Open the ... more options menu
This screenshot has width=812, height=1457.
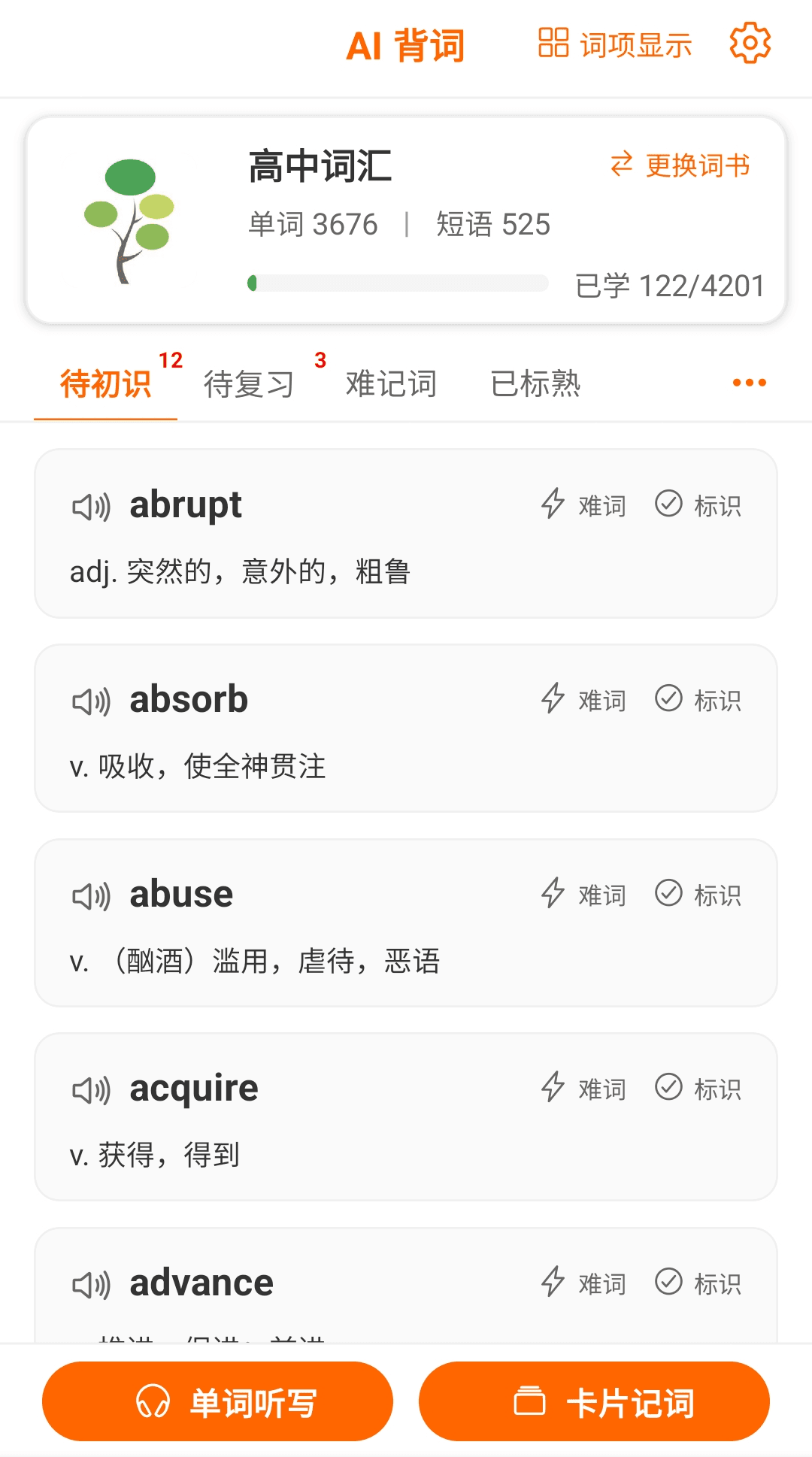748,383
